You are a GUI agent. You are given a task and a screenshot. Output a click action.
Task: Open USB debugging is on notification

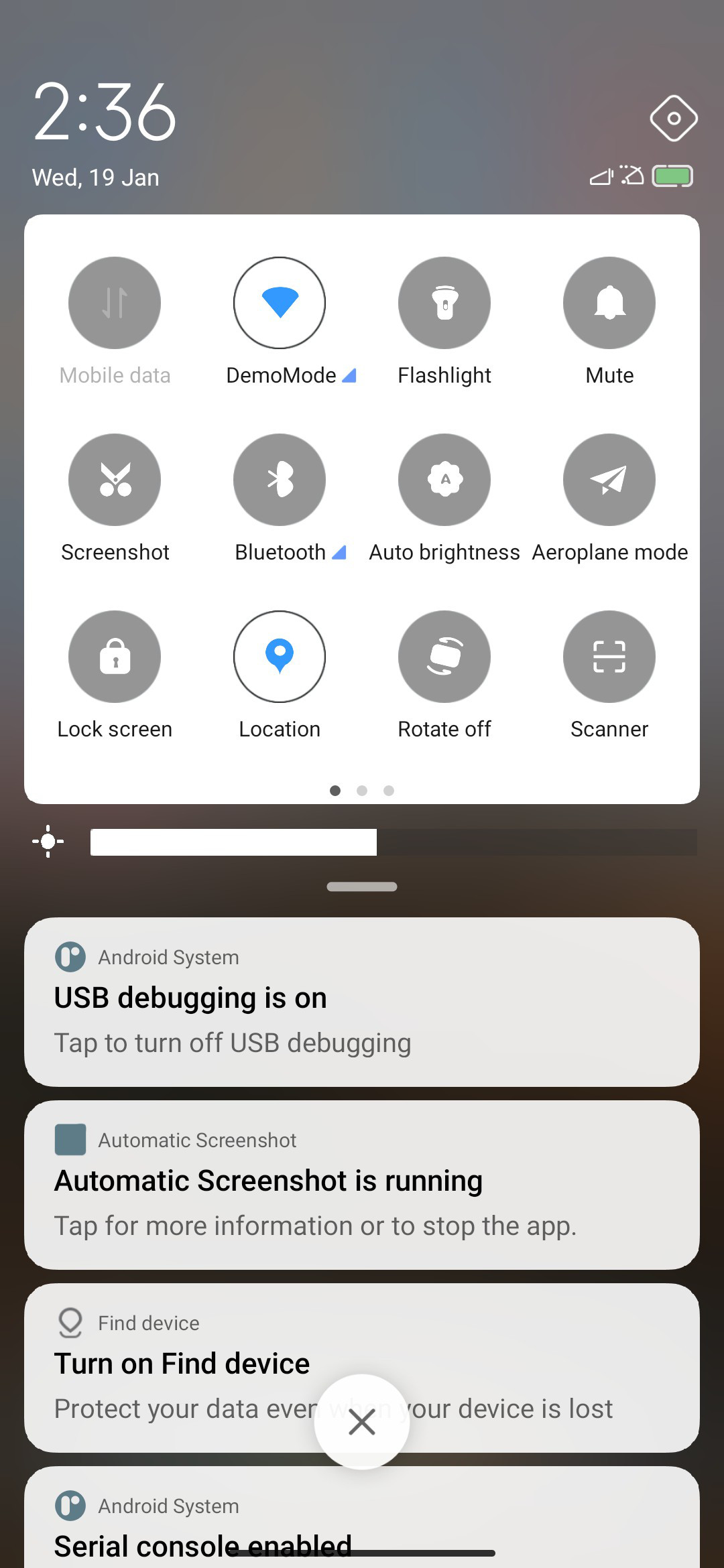tap(362, 1002)
